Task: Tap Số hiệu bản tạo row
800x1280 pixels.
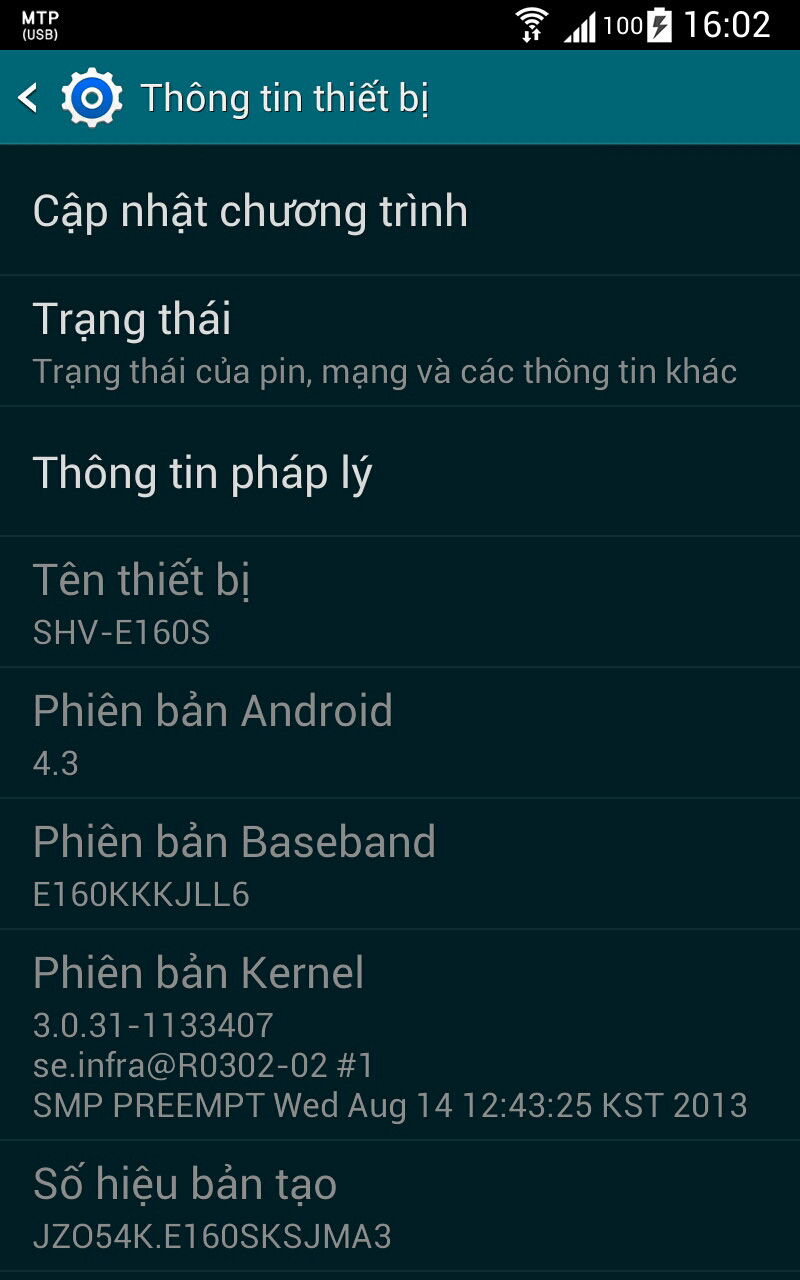Action: pos(400,1208)
